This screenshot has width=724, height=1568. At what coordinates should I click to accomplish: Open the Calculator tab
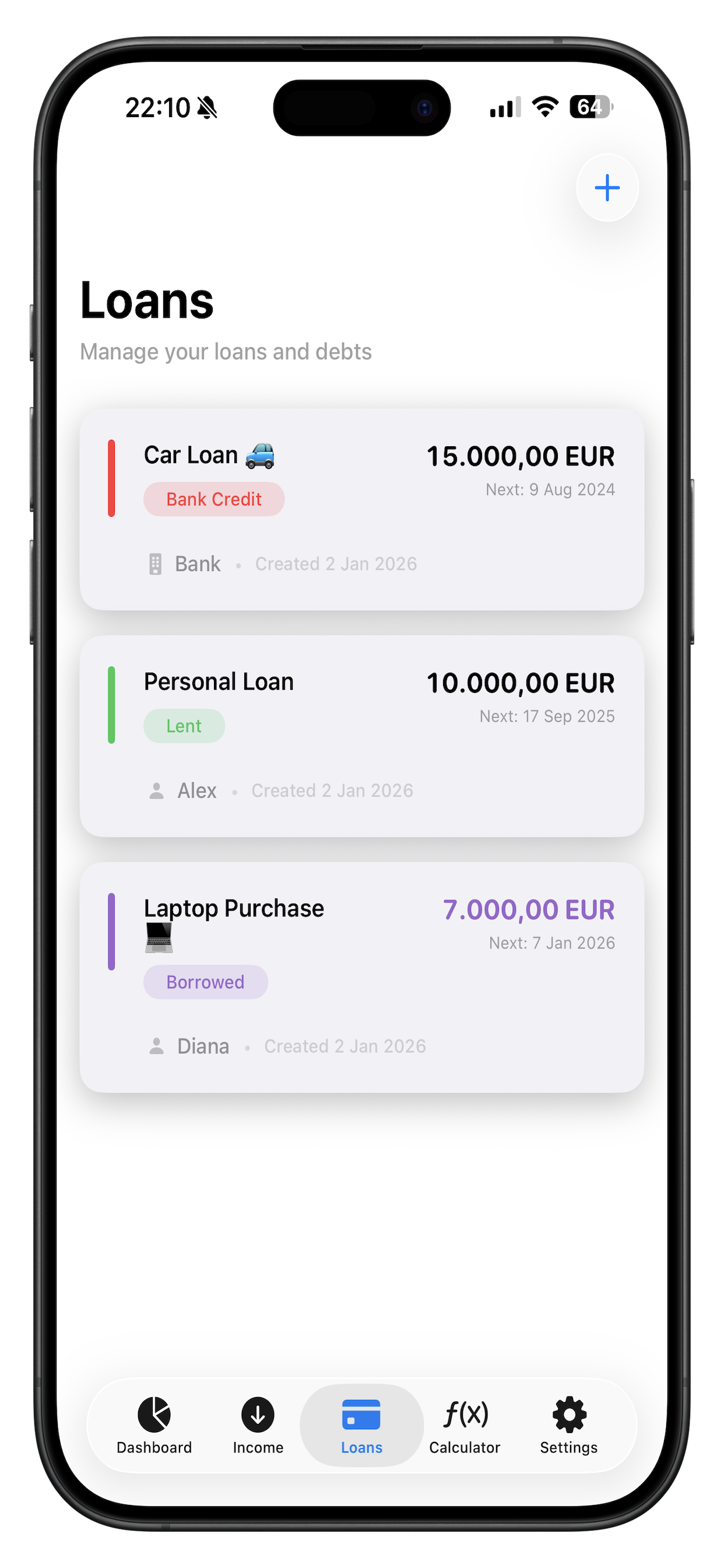pyautogui.click(x=465, y=1426)
